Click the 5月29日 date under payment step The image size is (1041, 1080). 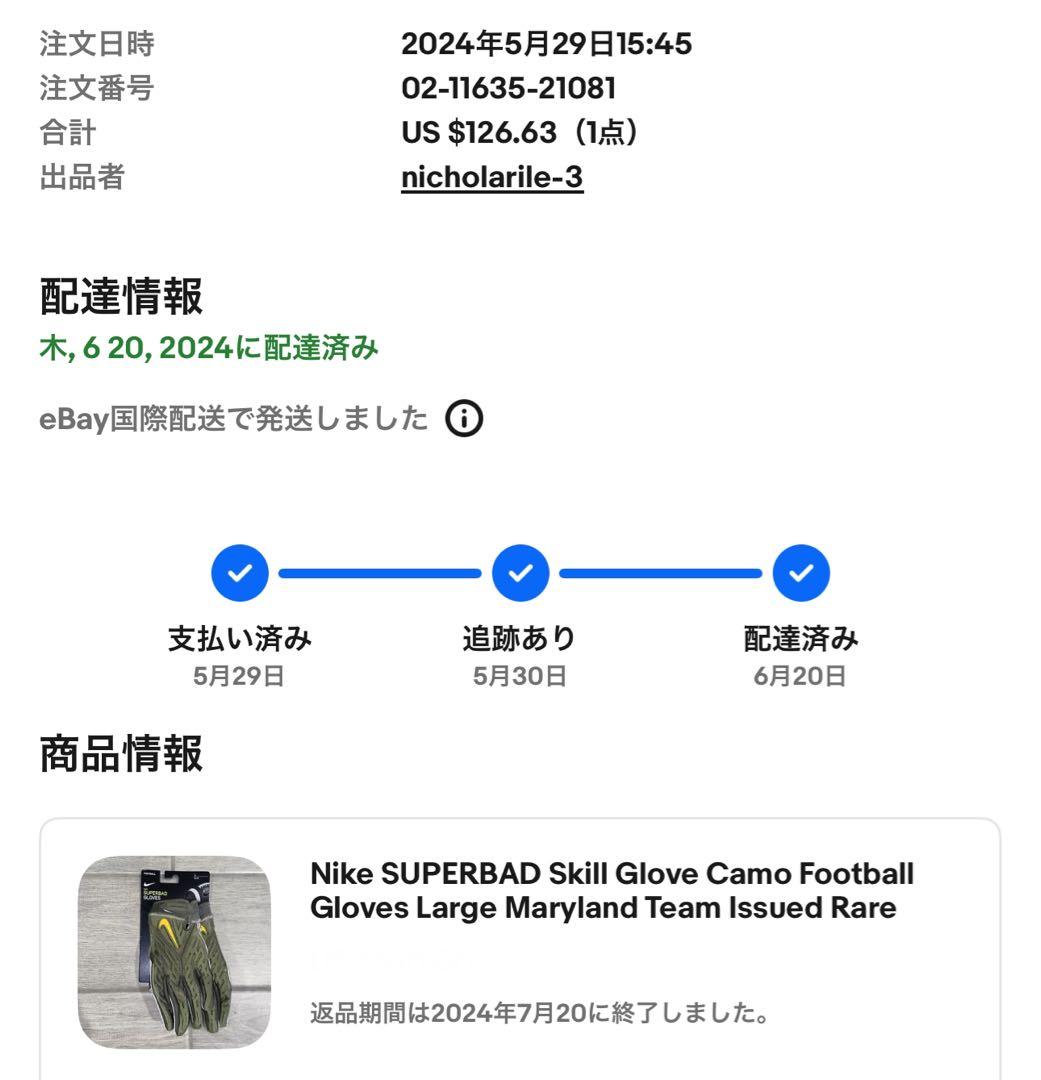(x=239, y=676)
